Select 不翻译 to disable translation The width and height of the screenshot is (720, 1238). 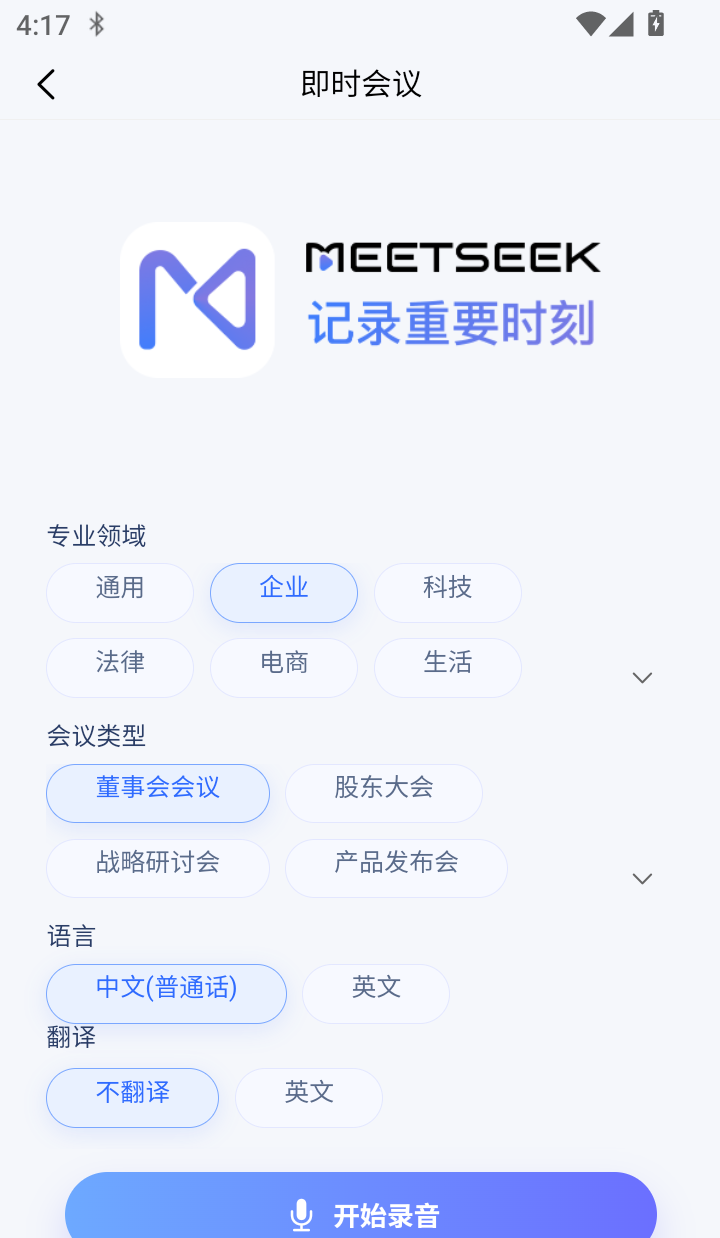[132, 1097]
